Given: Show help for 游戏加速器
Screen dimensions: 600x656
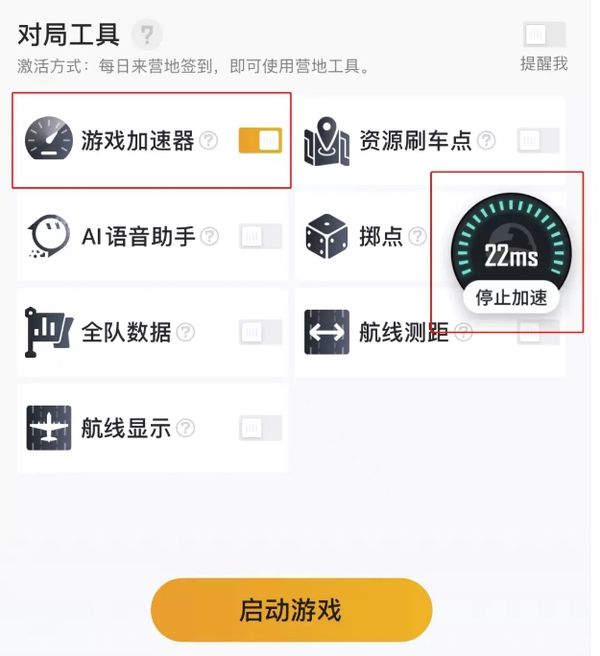Looking at the screenshot, I should pyautogui.click(x=208, y=141).
